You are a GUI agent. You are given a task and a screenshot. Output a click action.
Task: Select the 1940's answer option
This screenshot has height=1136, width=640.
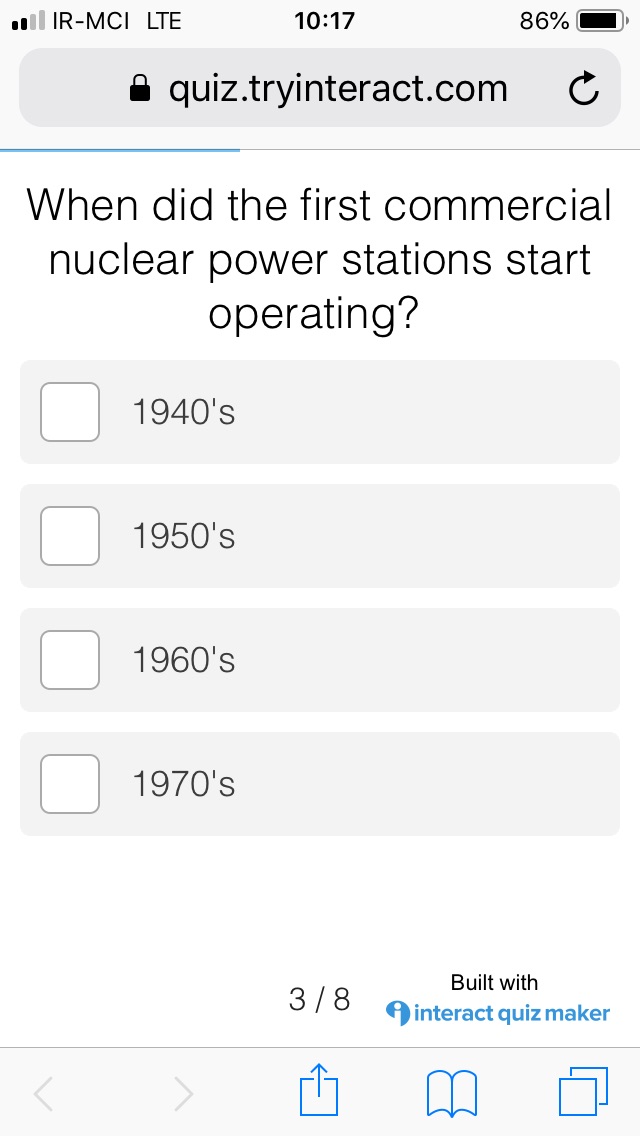pos(320,412)
